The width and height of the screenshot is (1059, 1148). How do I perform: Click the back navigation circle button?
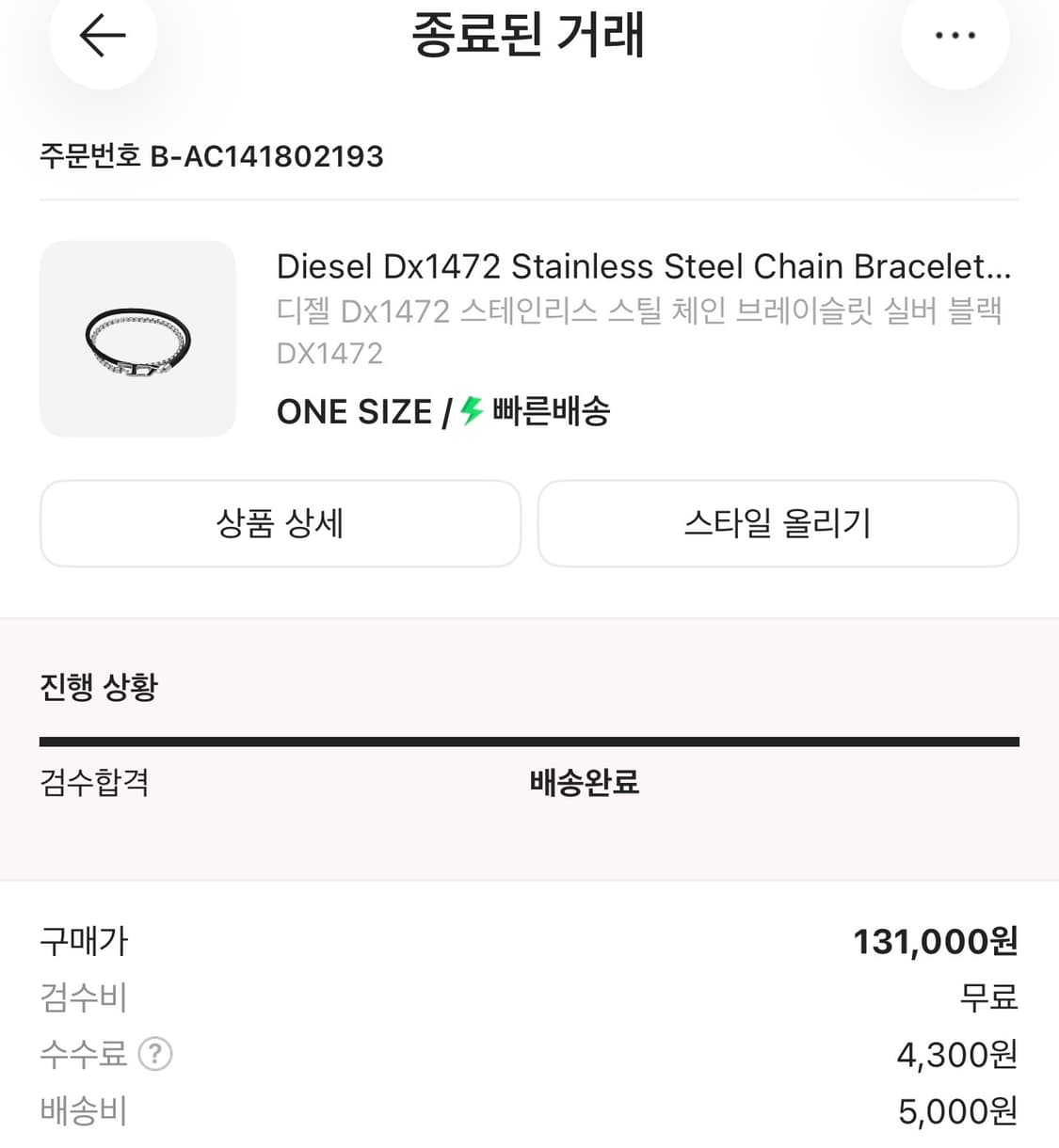(104, 35)
